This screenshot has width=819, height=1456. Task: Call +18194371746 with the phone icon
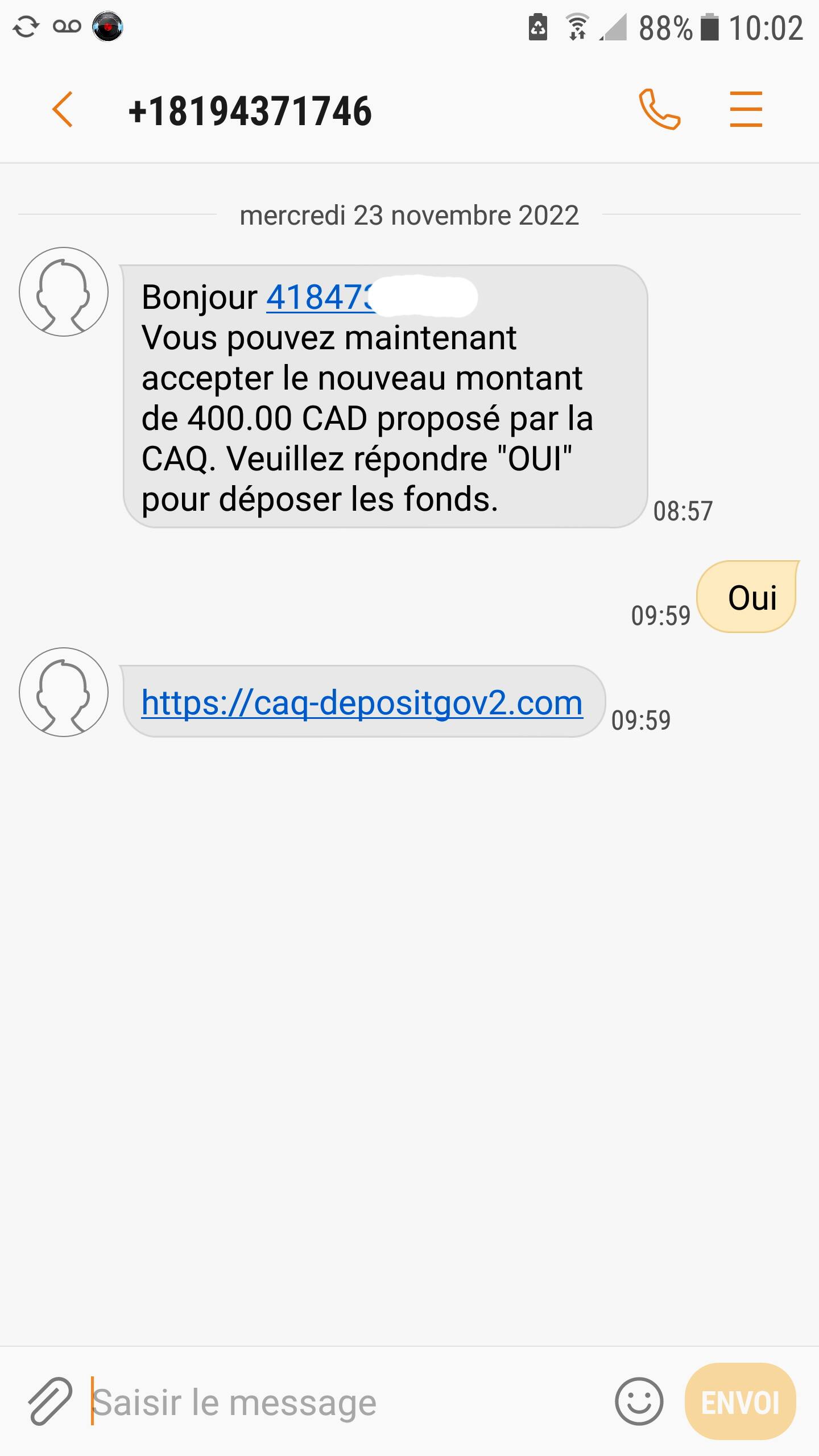pyautogui.click(x=659, y=109)
